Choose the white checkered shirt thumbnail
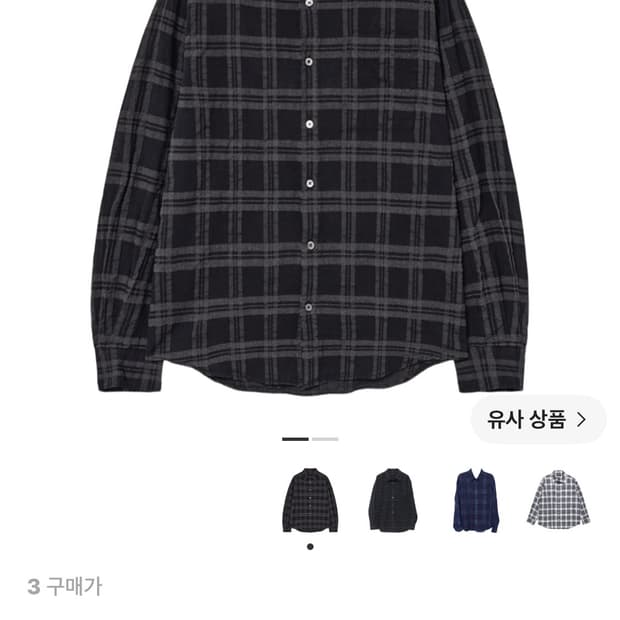The height and width of the screenshot is (620, 620). pyautogui.click(x=558, y=499)
